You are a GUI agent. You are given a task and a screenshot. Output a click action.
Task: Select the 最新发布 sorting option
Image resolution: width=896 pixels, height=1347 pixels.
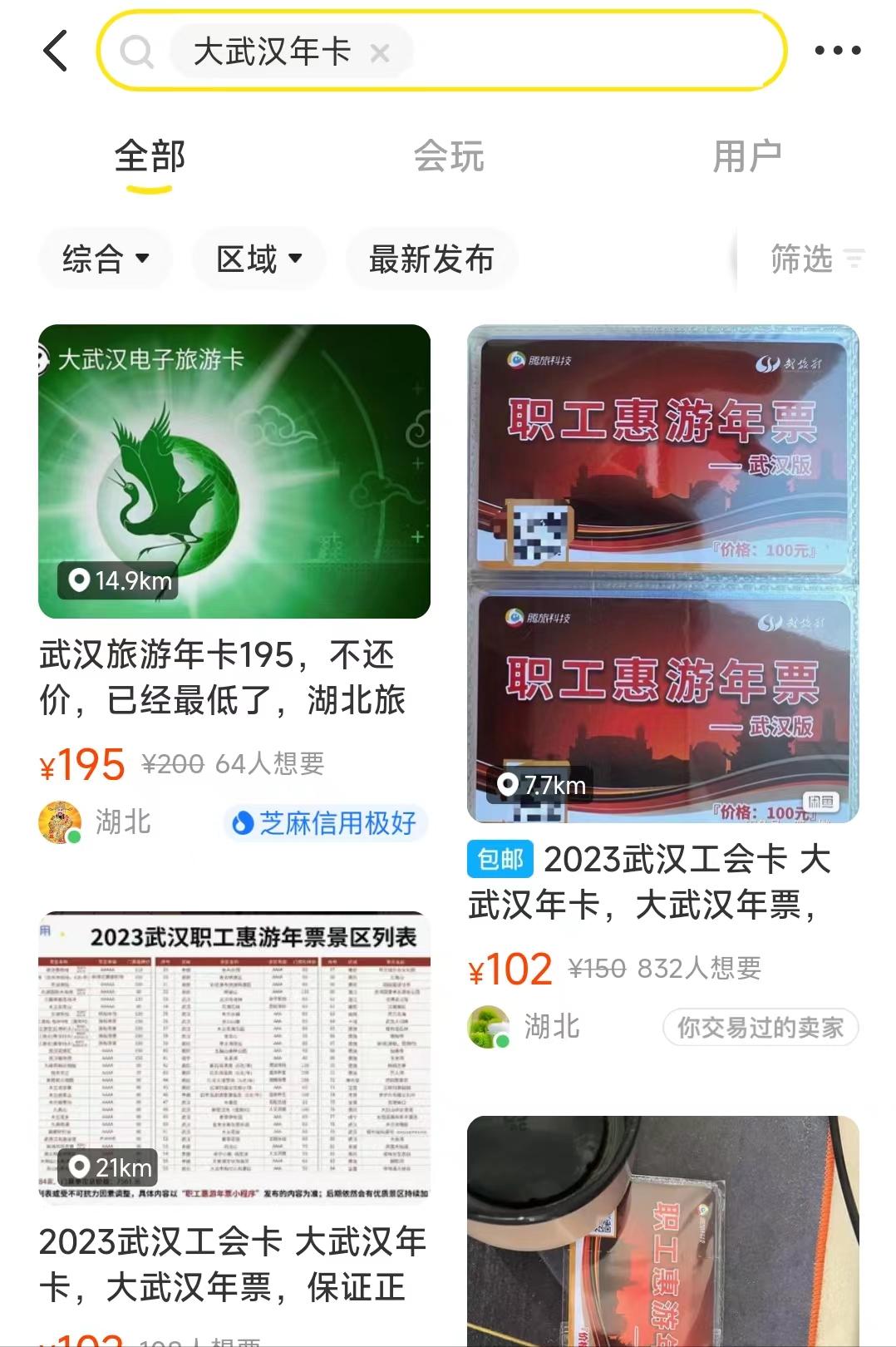[x=431, y=259]
